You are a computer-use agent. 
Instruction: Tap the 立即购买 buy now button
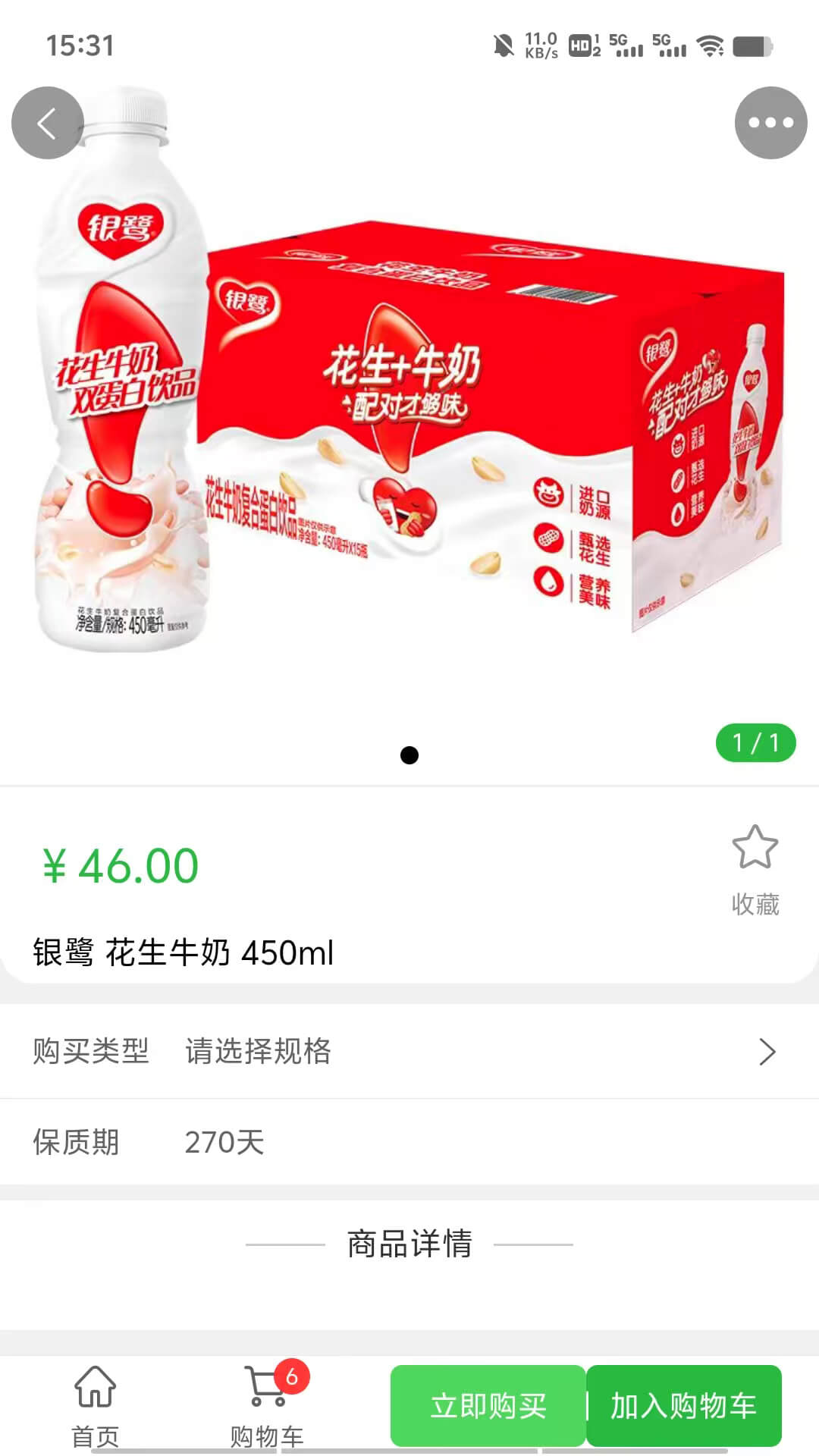click(488, 1407)
